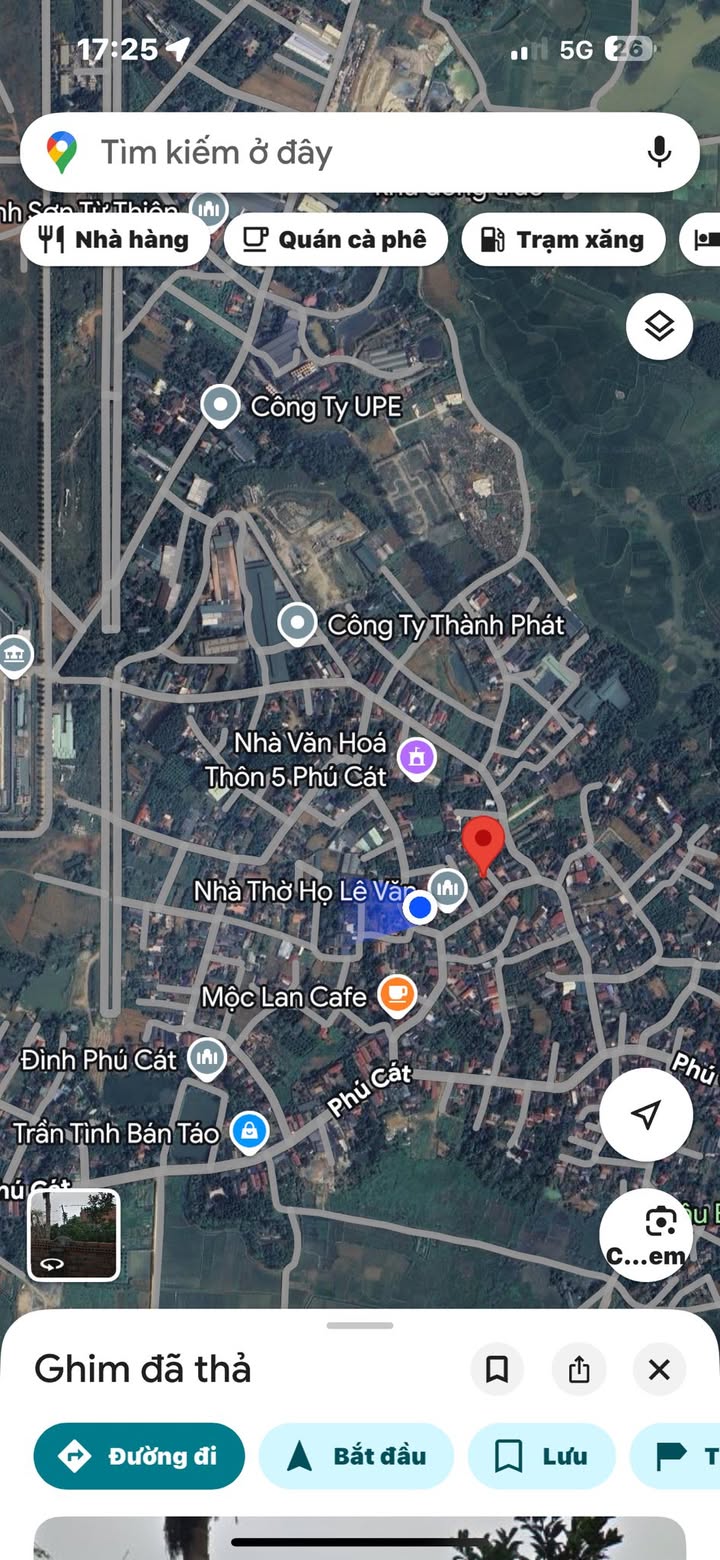Viewport: 720px width, 1560px height.
Task: Show "Trạm xăng" nearby
Action: (x=563, y=240)
